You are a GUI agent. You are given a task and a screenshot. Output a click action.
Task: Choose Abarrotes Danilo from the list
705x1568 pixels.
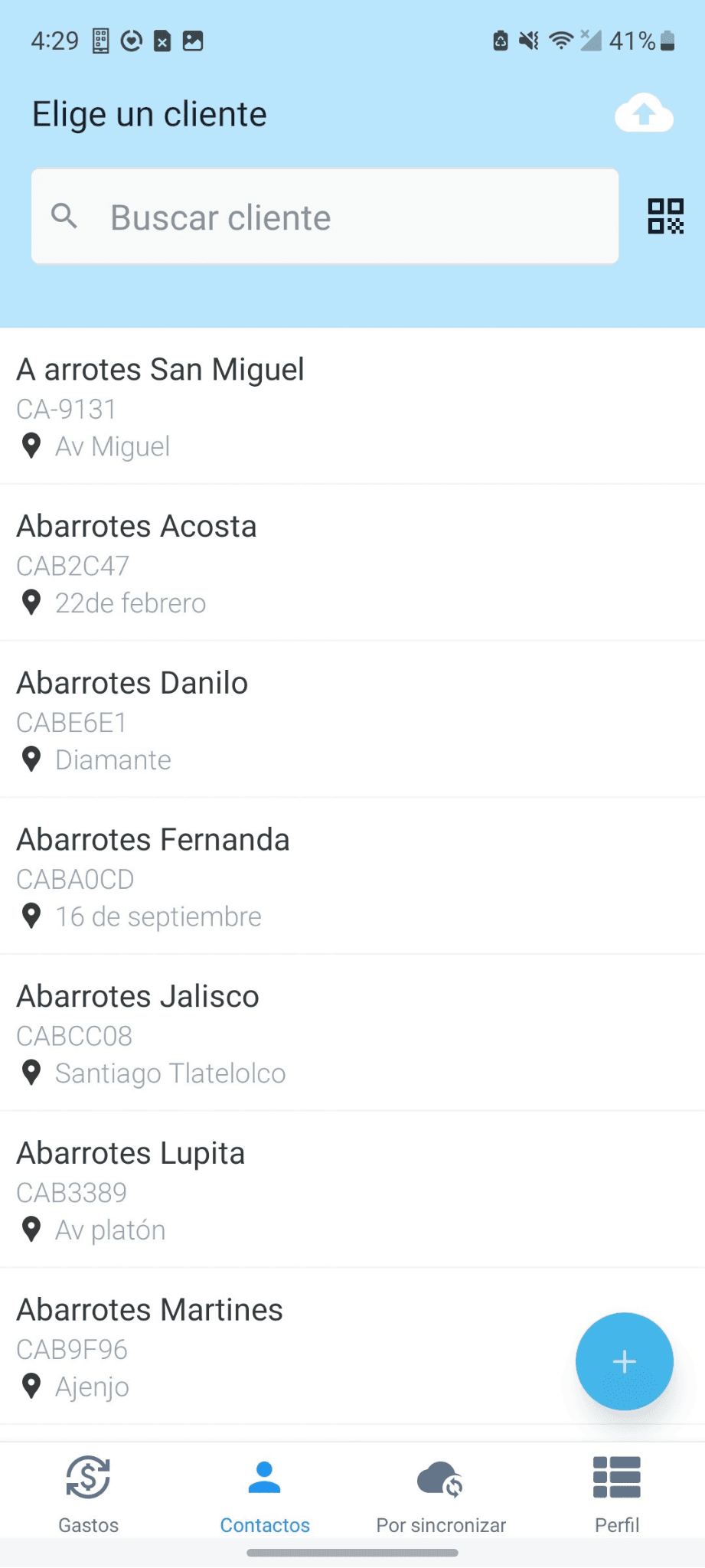(x=352, y=720)
